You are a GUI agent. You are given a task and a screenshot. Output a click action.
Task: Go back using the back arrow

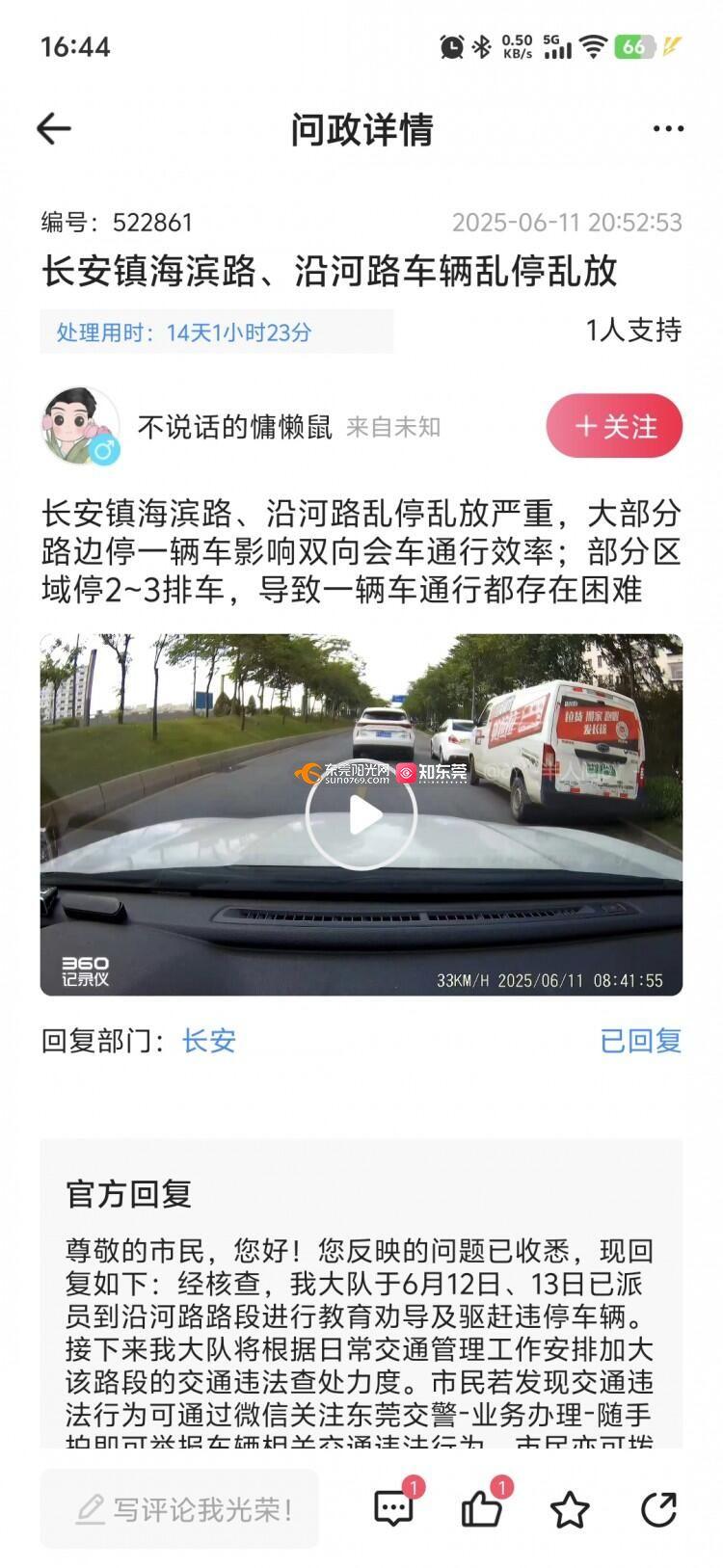(x=54, y=128)
